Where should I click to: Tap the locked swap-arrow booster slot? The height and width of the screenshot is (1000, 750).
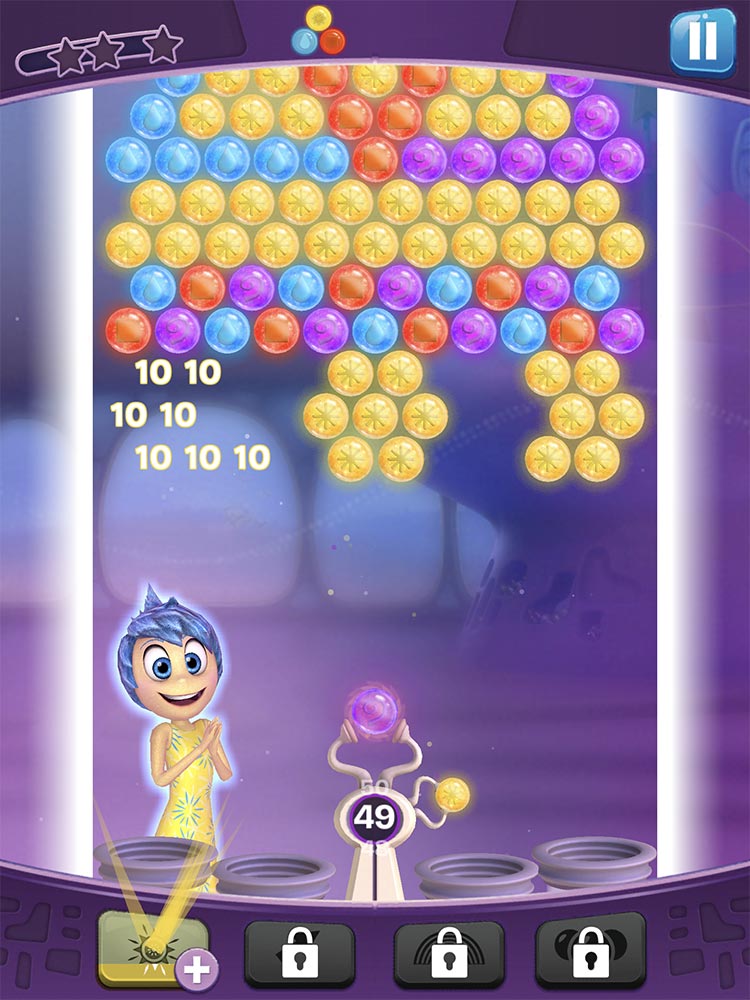[299, 950]
